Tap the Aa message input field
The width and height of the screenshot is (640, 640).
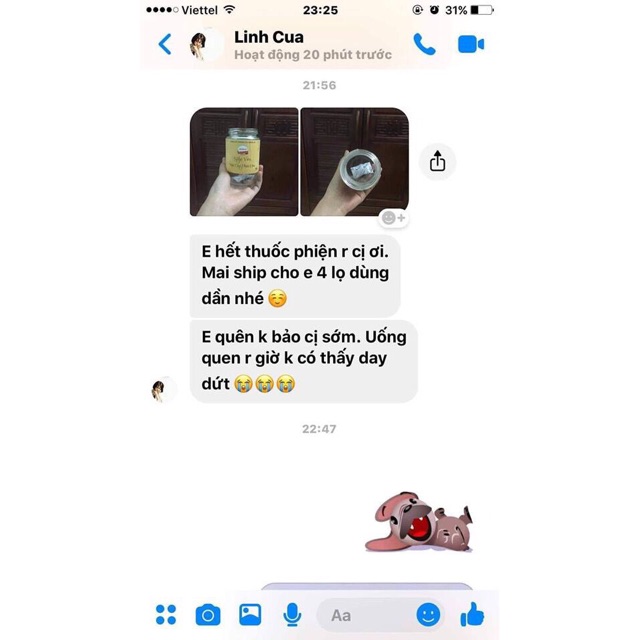pyautogui.click(x=365, y=614)
